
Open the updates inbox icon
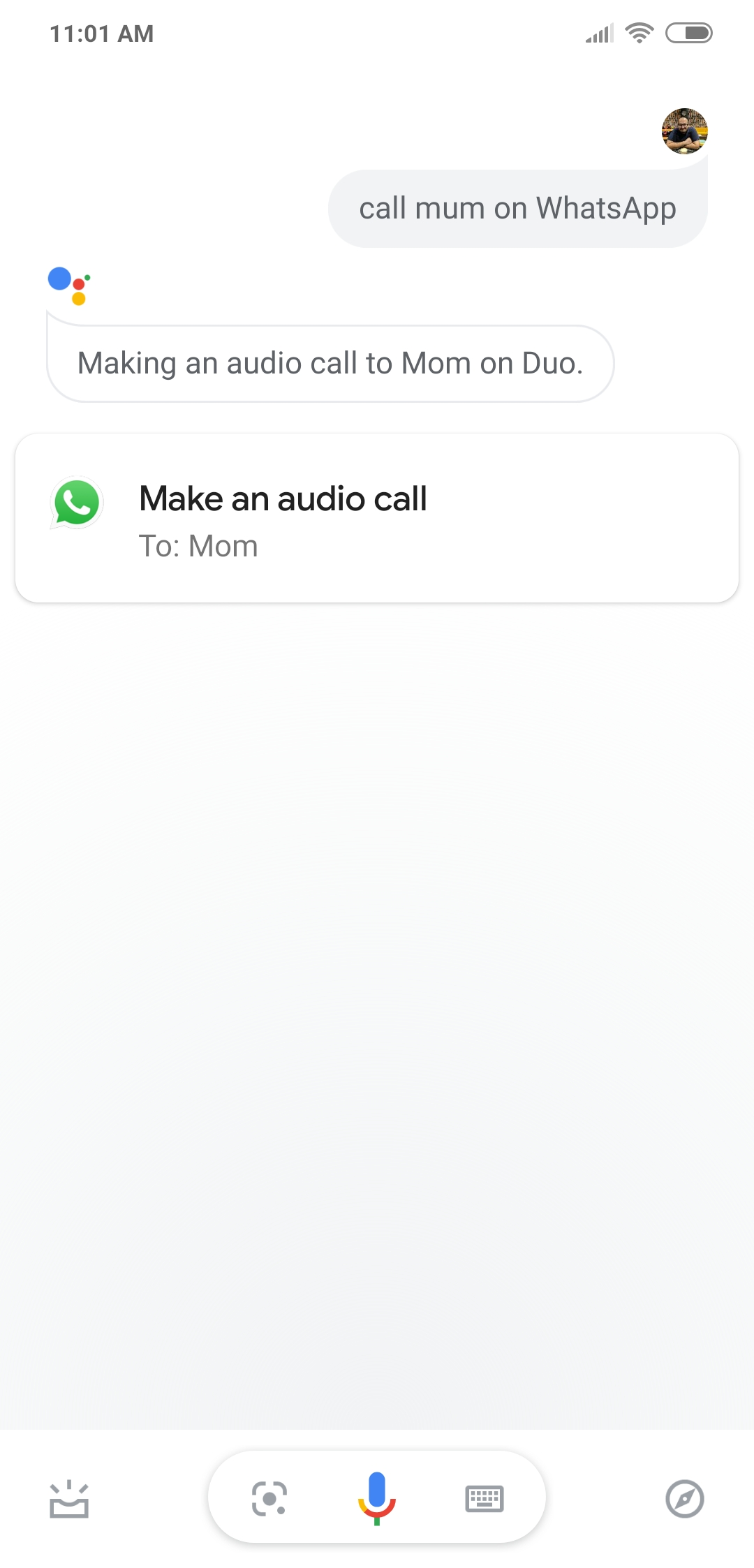coord(69,1499)
